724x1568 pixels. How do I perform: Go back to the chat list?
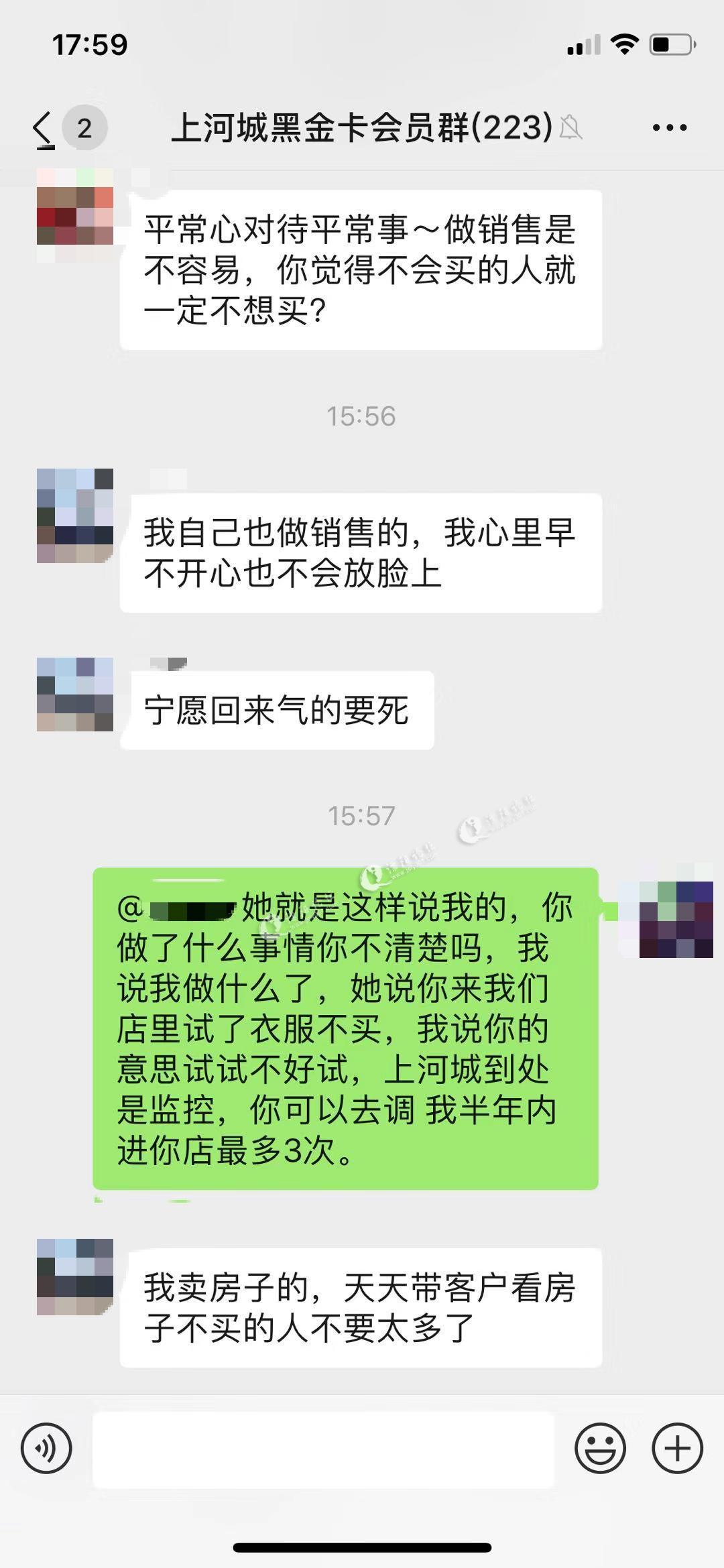44,127
